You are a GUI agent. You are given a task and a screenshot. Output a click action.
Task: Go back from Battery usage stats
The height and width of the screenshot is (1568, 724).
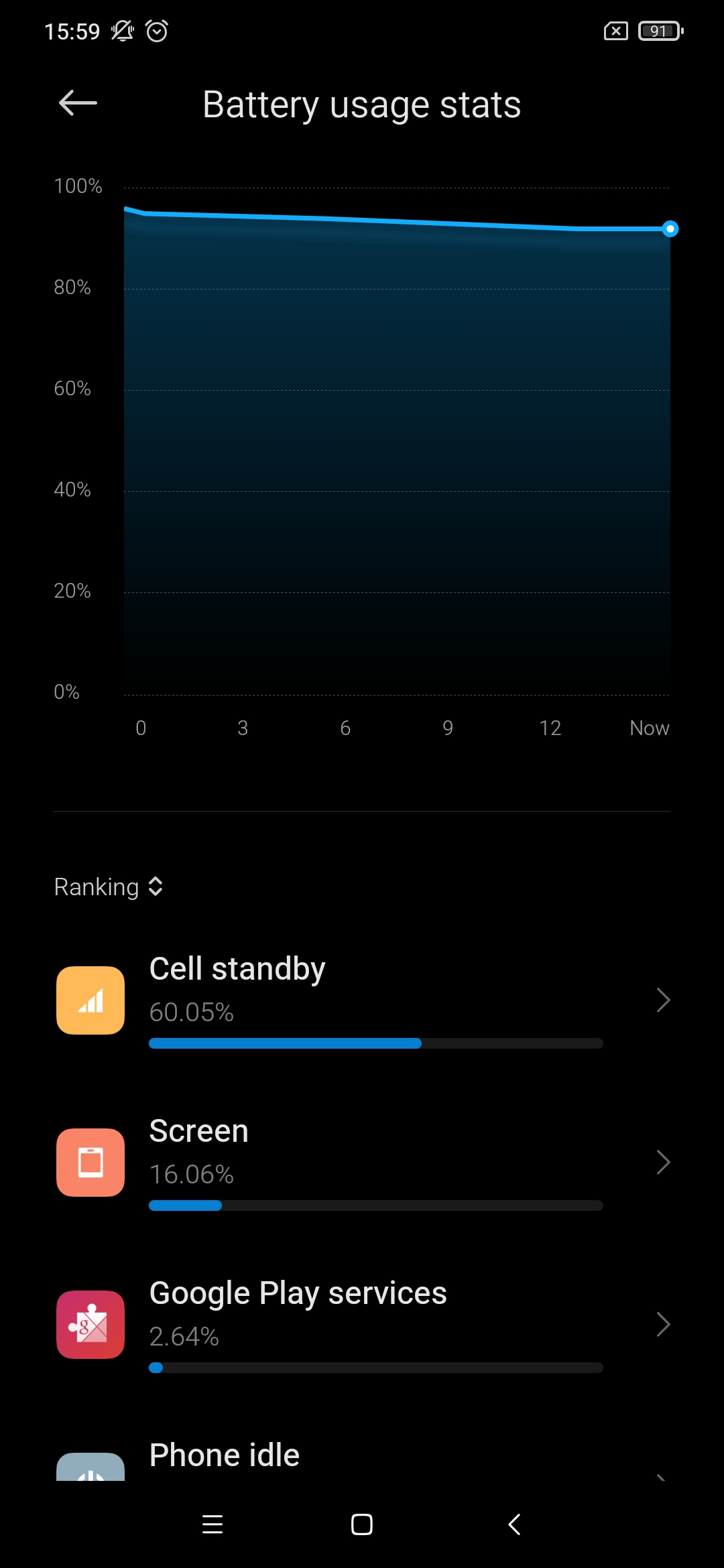78,103
